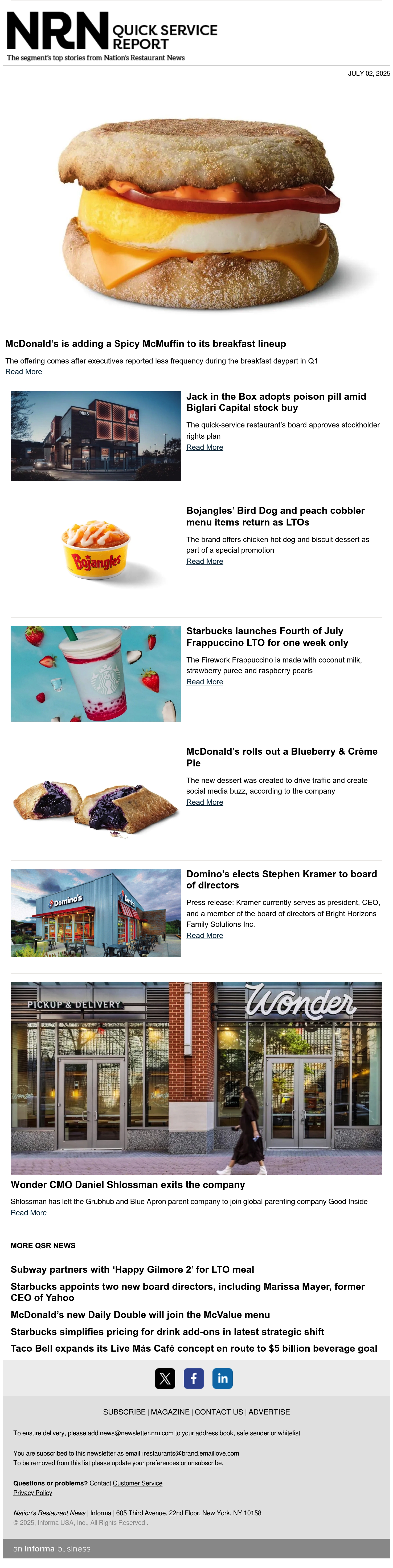View the Wonder storefront image story

pyautogui.click(x=196, y=1078)
